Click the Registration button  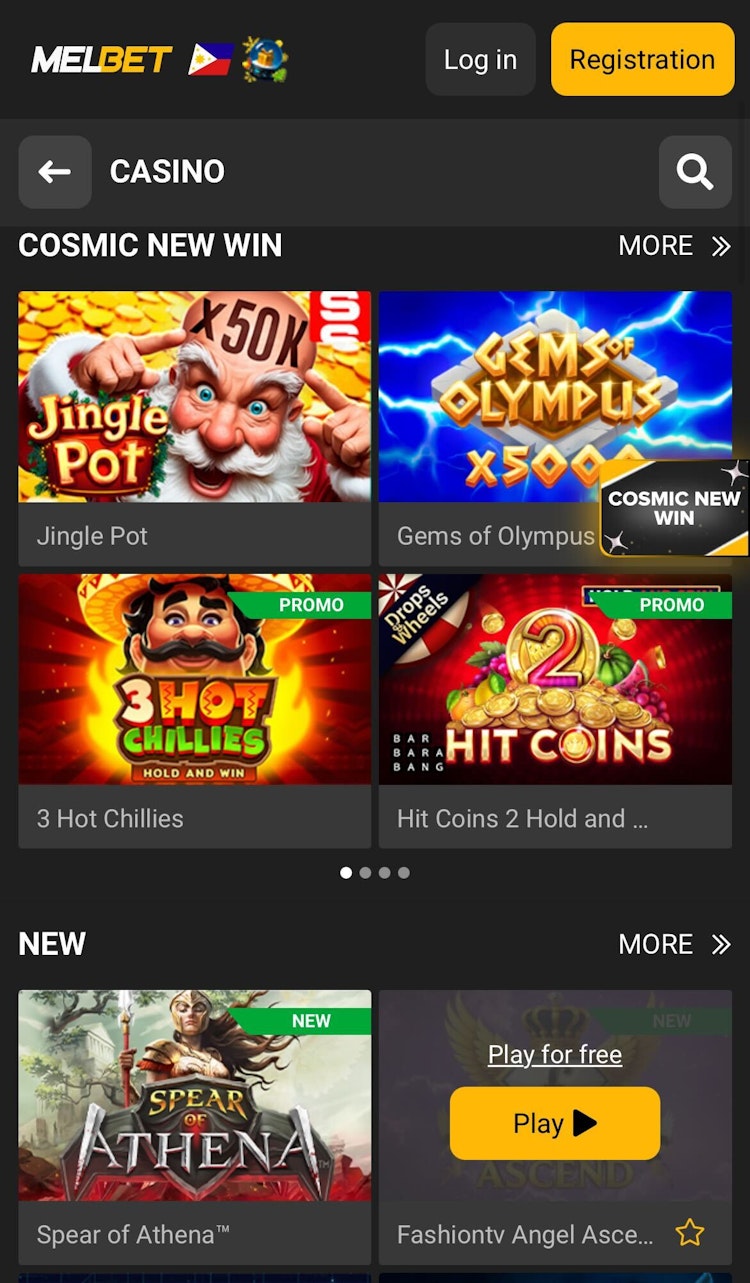pyautogui.click(x=641, y=59)
